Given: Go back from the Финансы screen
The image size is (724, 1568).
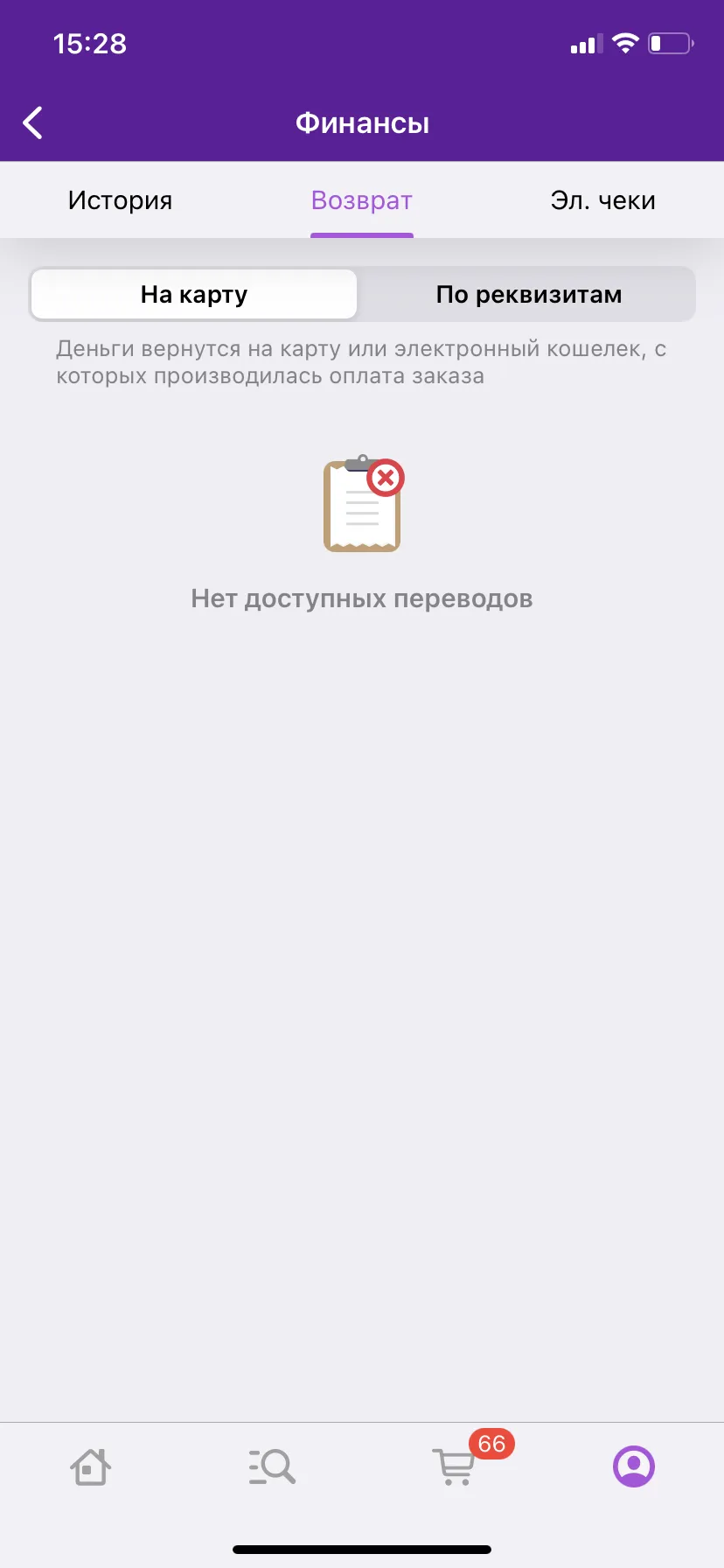Looking at the screenshot, I should point(33,123).
